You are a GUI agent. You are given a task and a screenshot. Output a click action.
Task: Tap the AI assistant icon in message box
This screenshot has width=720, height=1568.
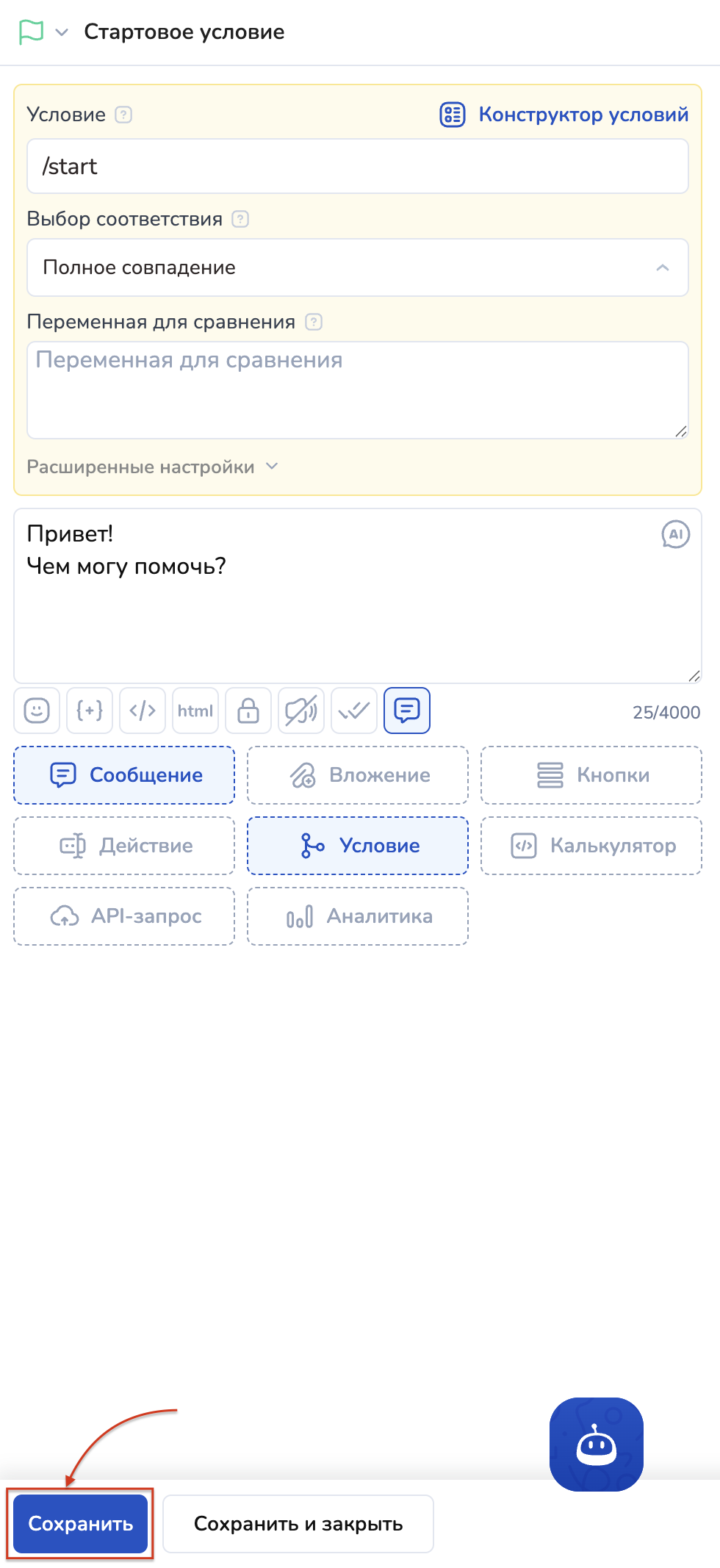(x=675, y=534)
